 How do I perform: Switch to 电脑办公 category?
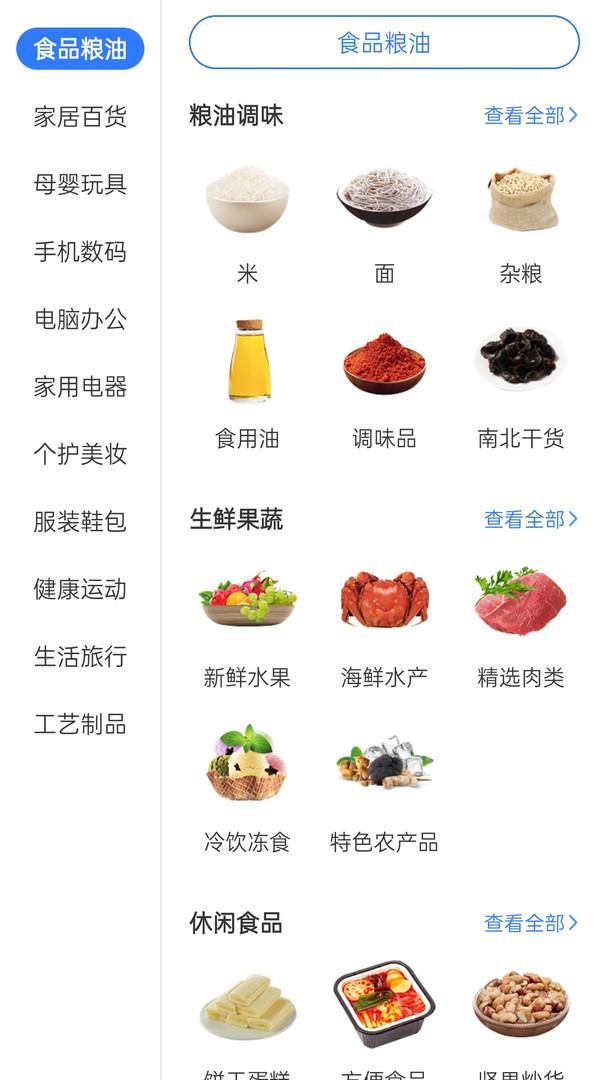coord(80,319)
